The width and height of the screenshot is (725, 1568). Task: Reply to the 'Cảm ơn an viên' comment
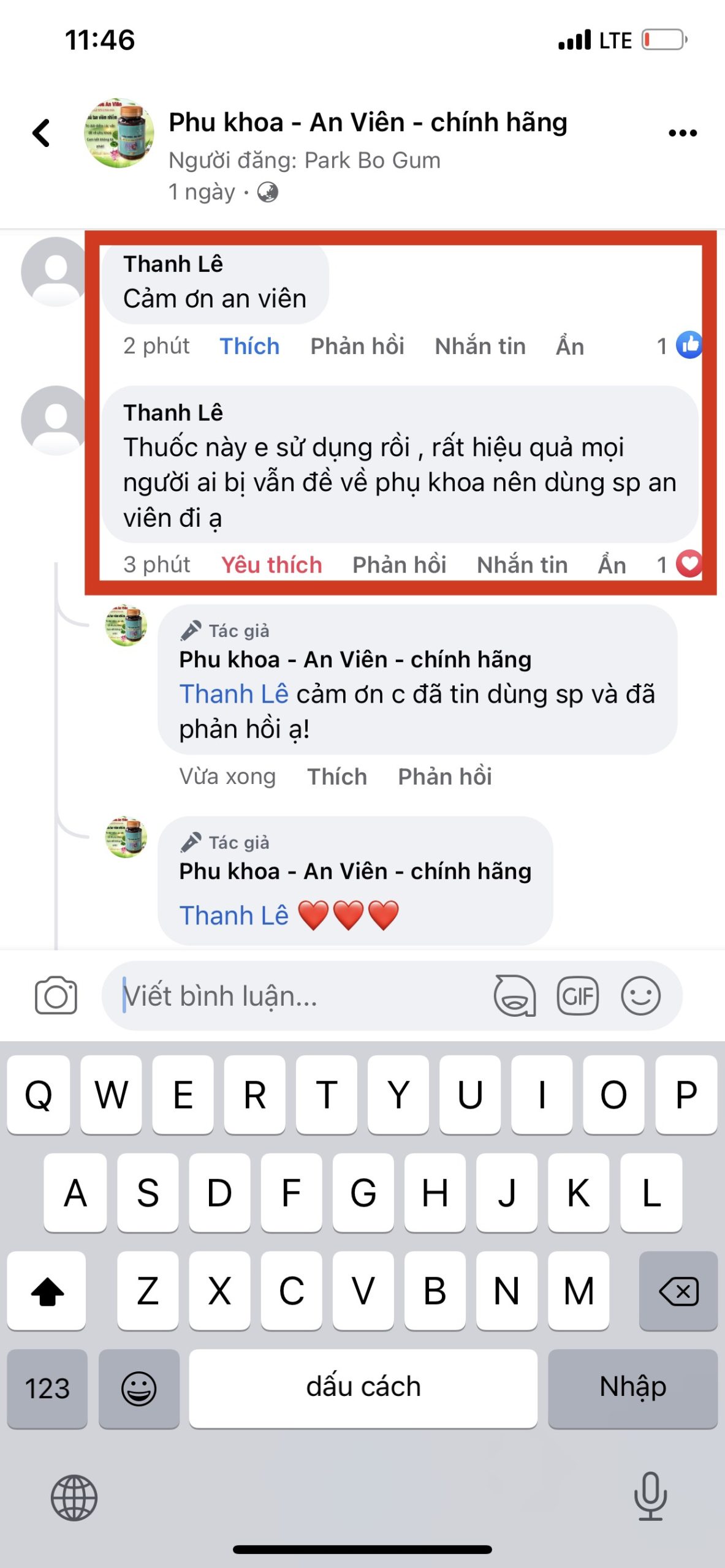pos(357,346)
